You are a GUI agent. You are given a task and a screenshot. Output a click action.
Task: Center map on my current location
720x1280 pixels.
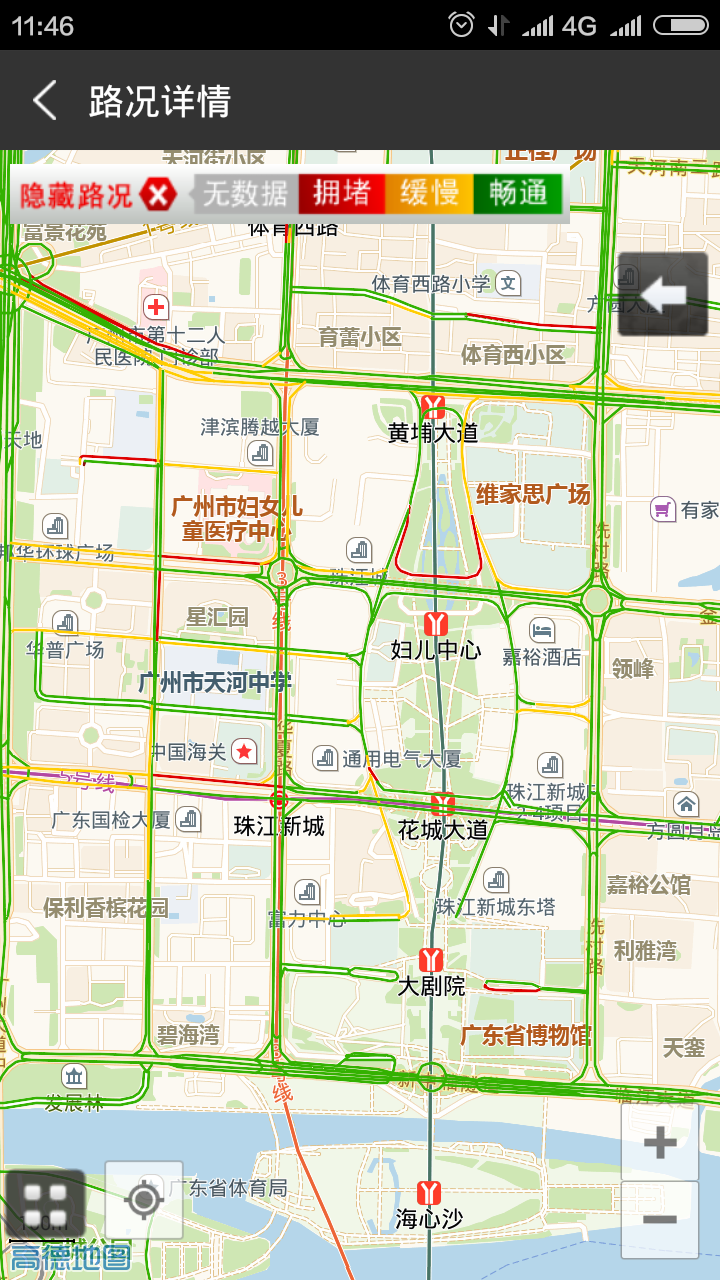[144, 1199]
